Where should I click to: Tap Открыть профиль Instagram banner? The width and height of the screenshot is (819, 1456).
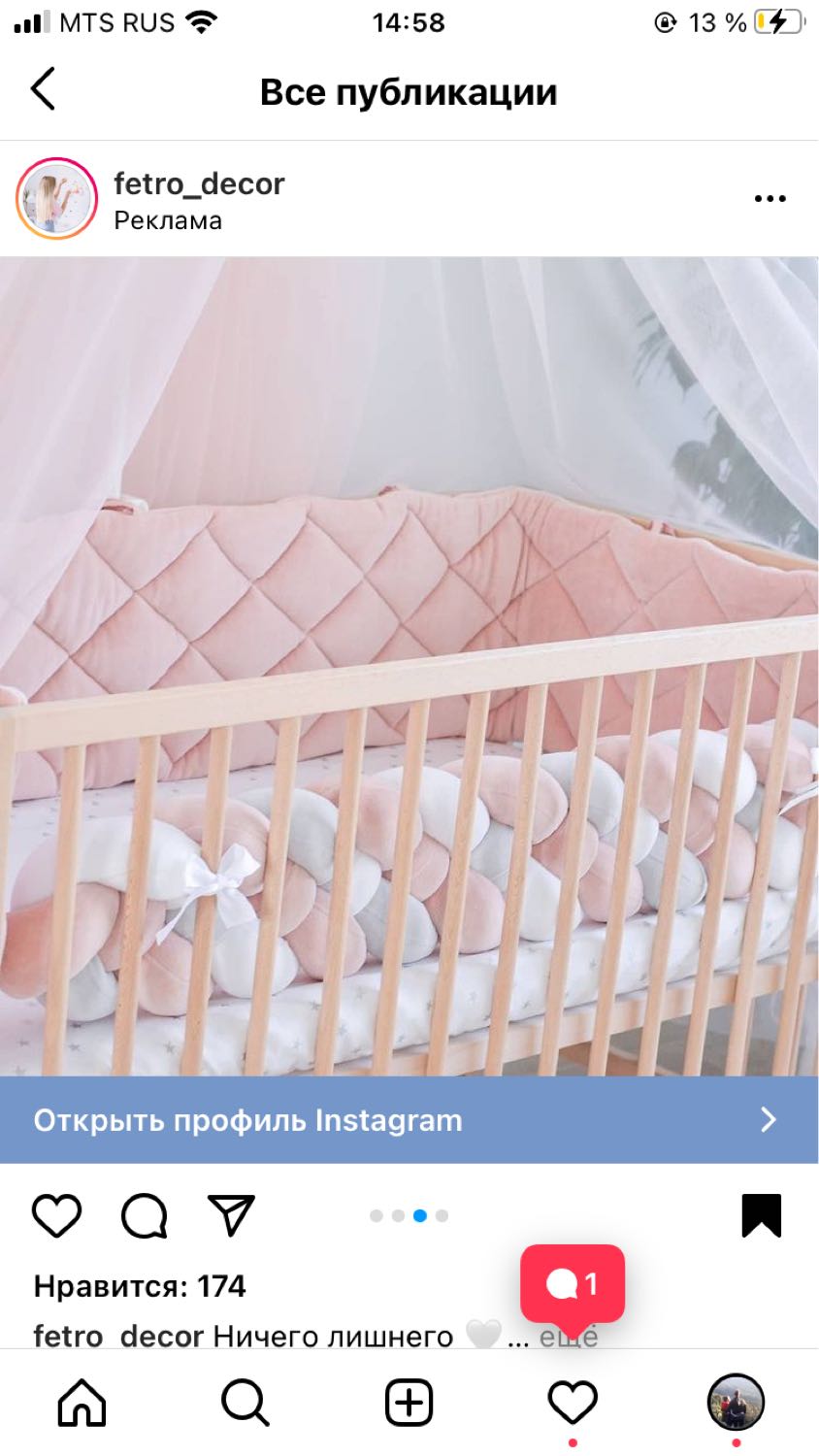(409, 1120)
